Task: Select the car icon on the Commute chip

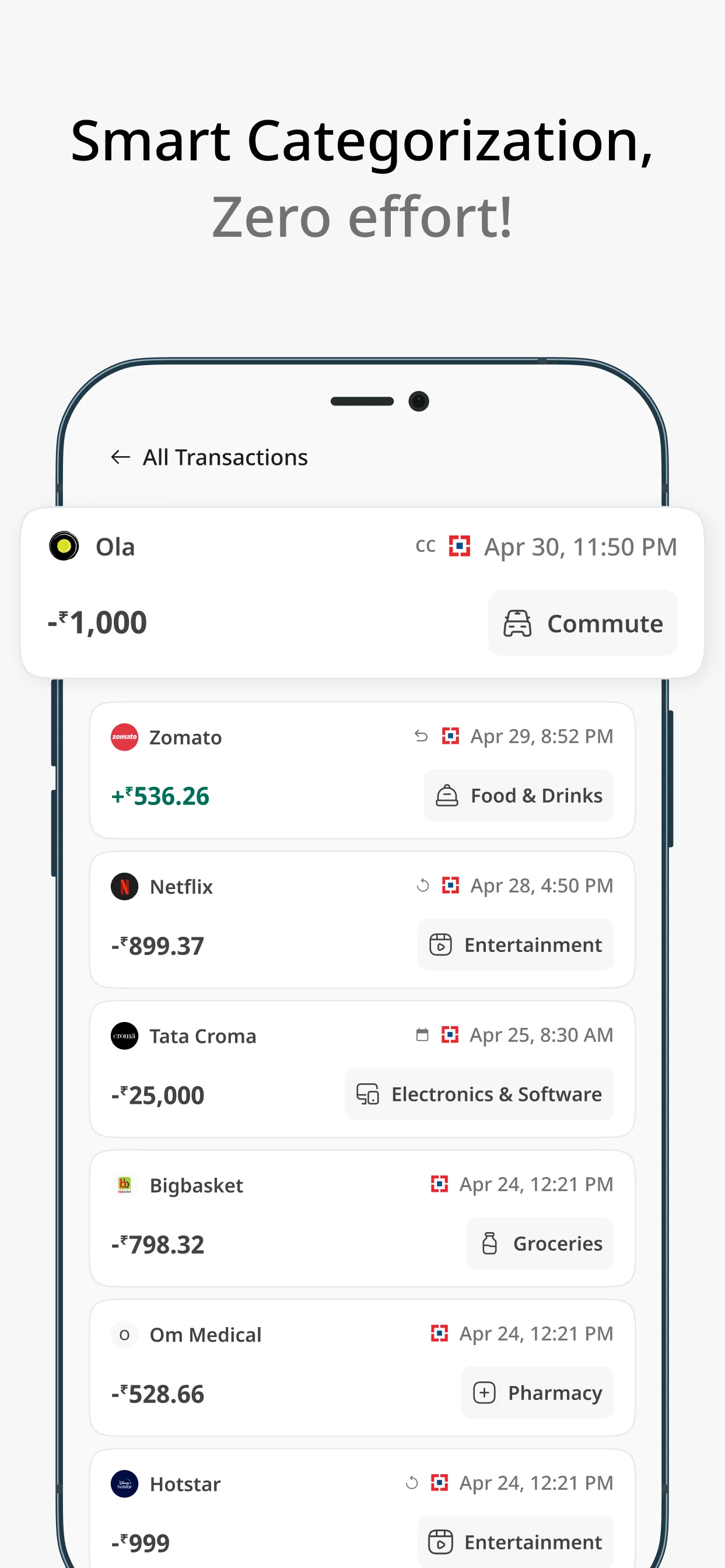Action: 518,624
